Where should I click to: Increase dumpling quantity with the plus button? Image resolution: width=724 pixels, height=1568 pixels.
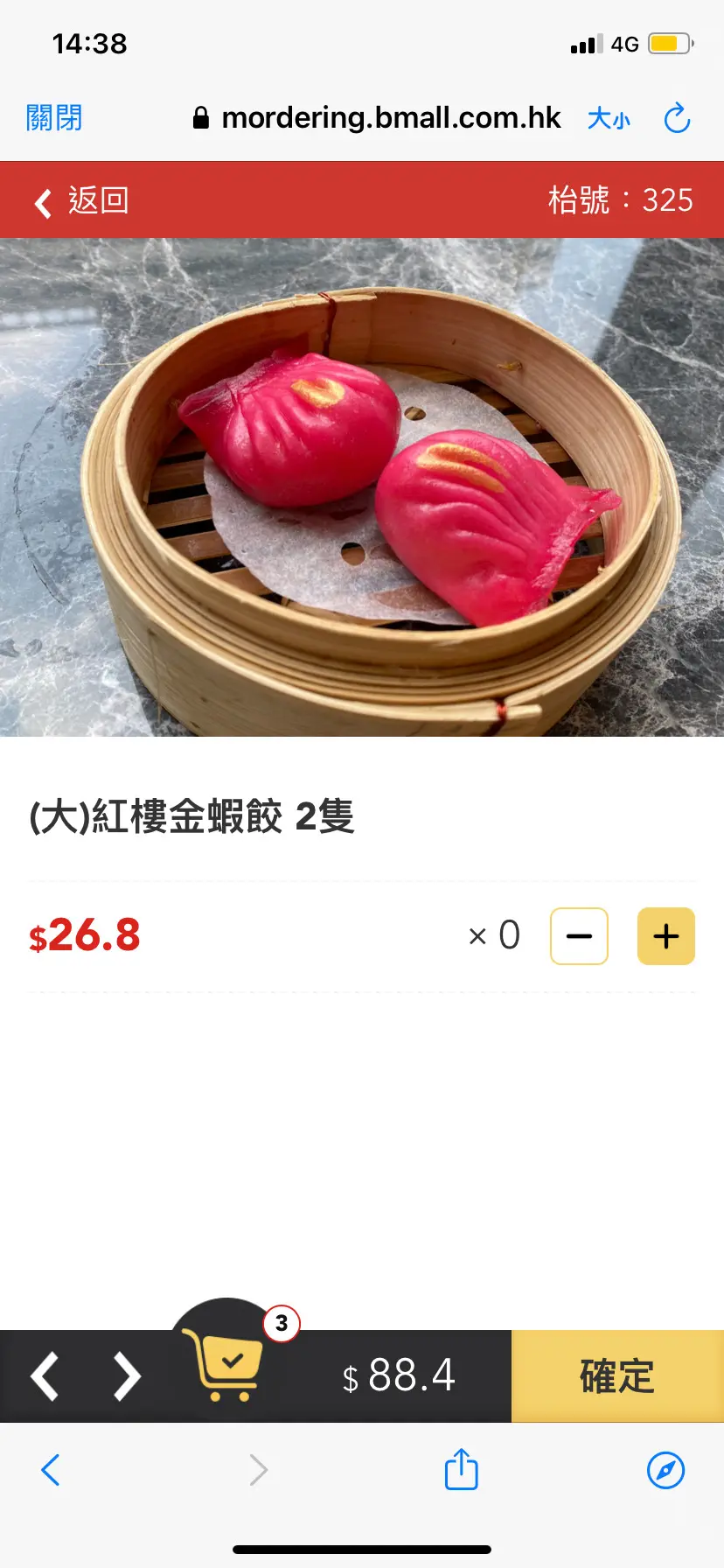click(x=665, y=936)
